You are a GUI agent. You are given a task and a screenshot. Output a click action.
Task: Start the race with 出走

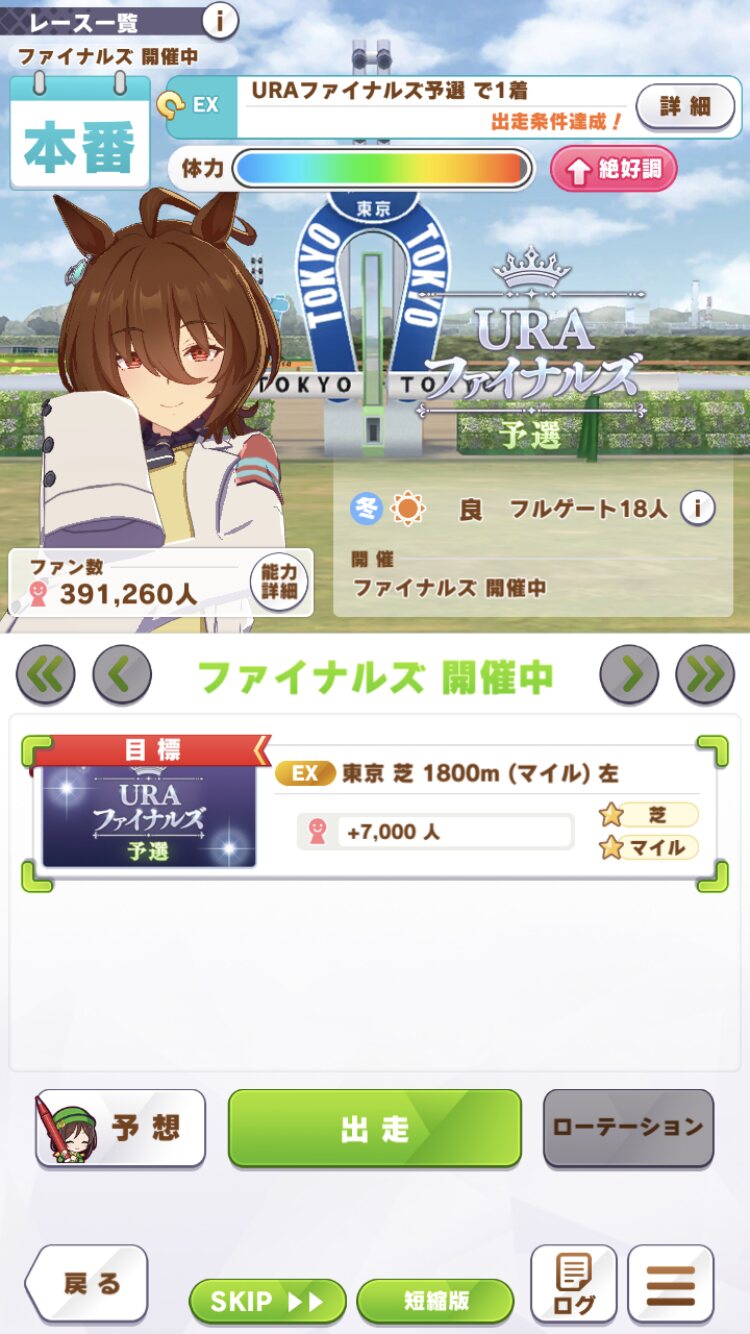[375, 1128]
